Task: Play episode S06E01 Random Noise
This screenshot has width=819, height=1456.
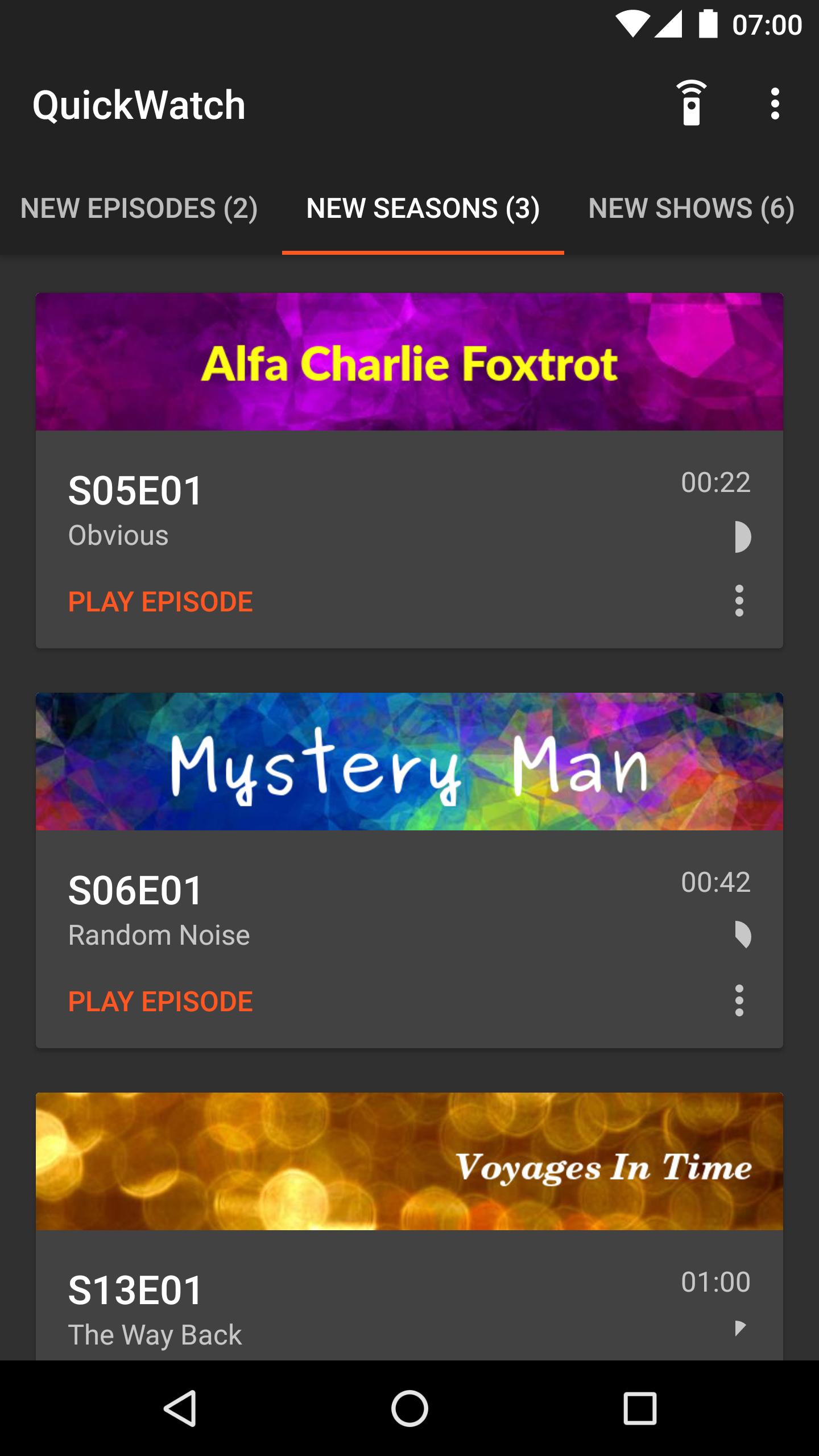Action: pyautogui.click(x=160, y=1002)
